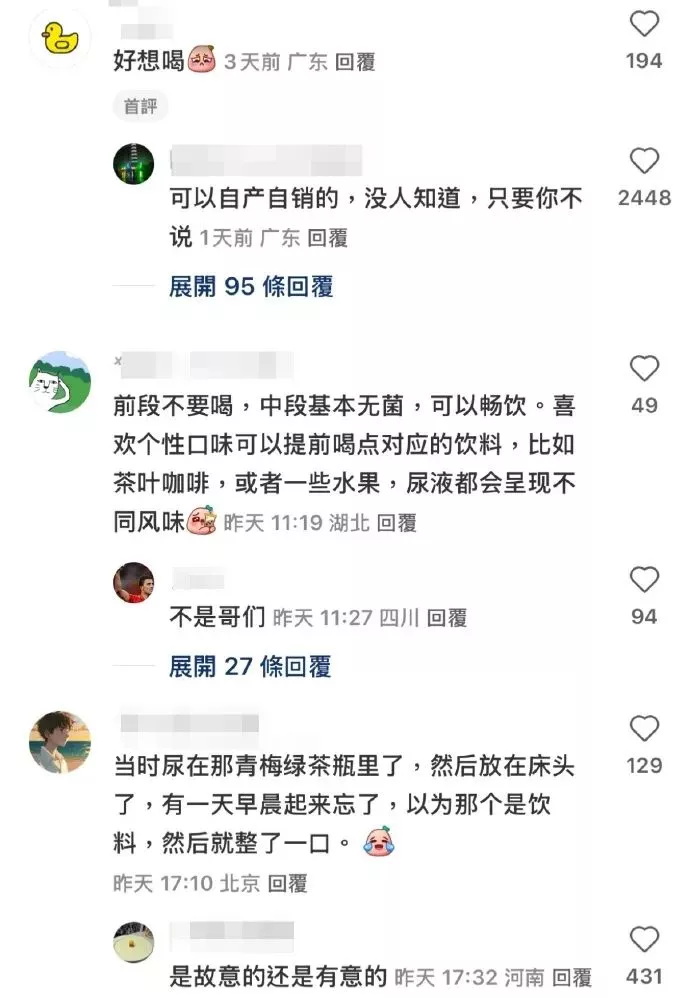
Task: Like the comment starting 前段不要喝
Action: coord(645,368)
